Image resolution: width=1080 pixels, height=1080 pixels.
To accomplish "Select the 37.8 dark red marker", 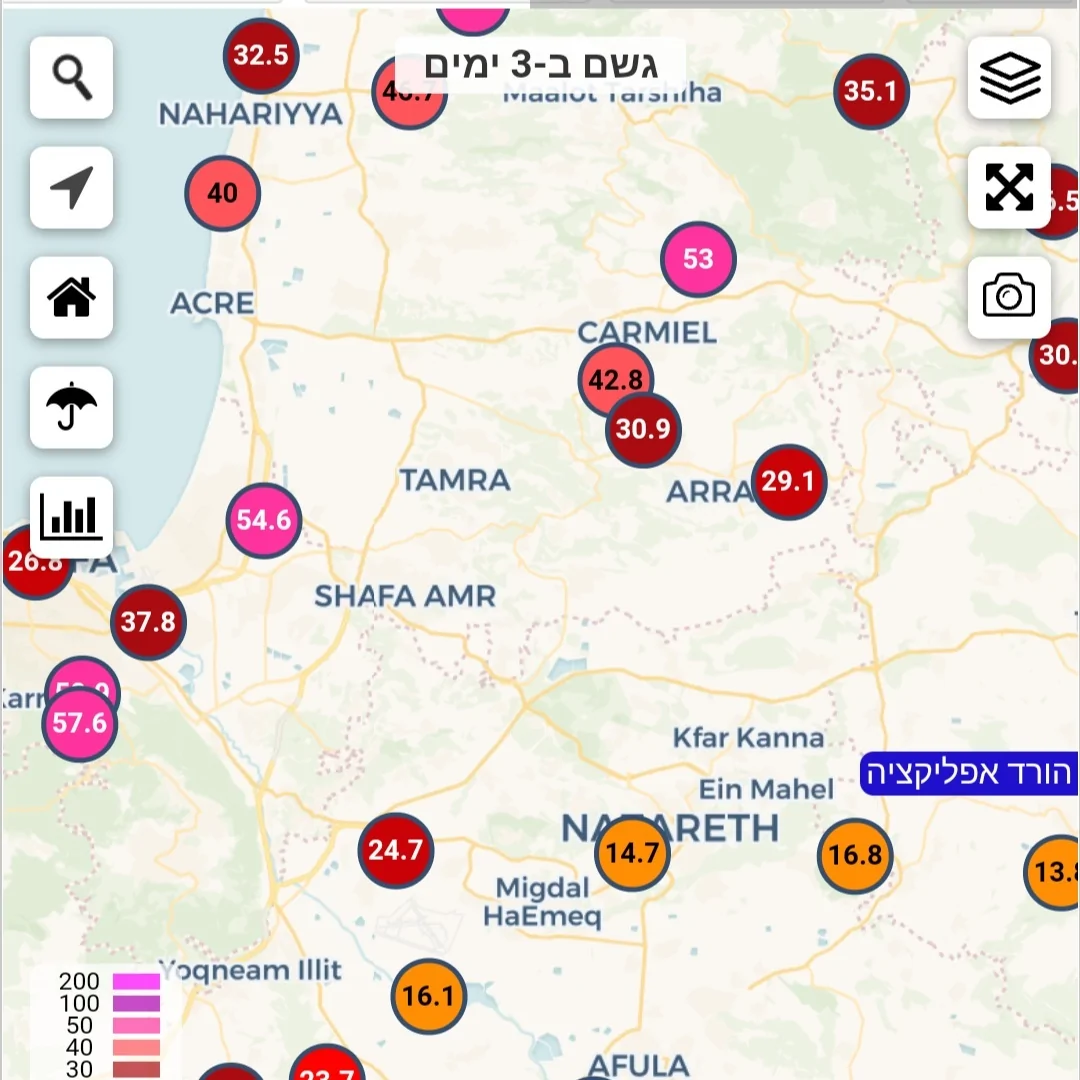I will click(148, 622).
